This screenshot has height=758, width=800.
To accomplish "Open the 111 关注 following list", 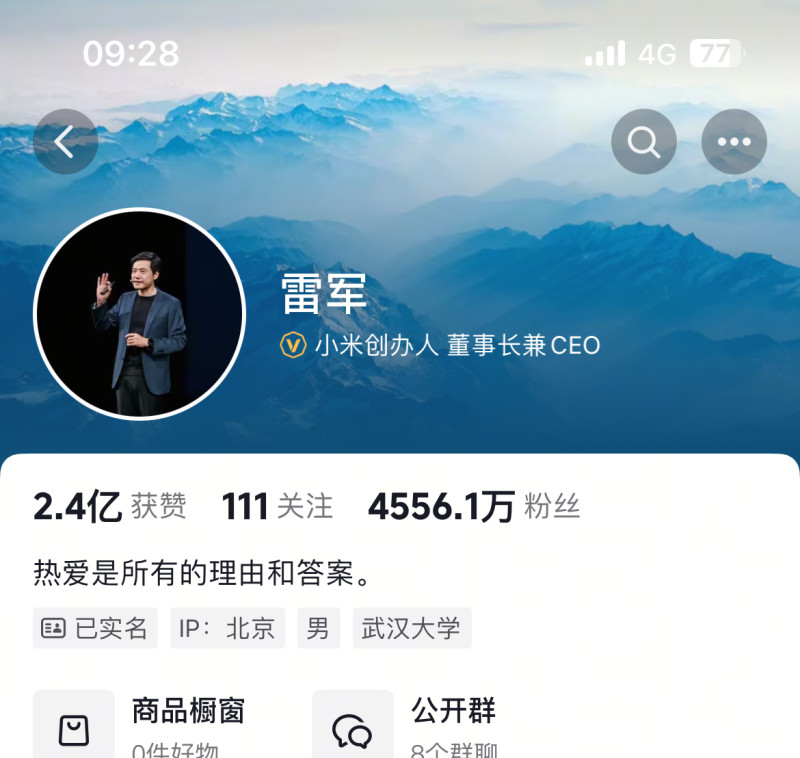I will pos(277,507).
